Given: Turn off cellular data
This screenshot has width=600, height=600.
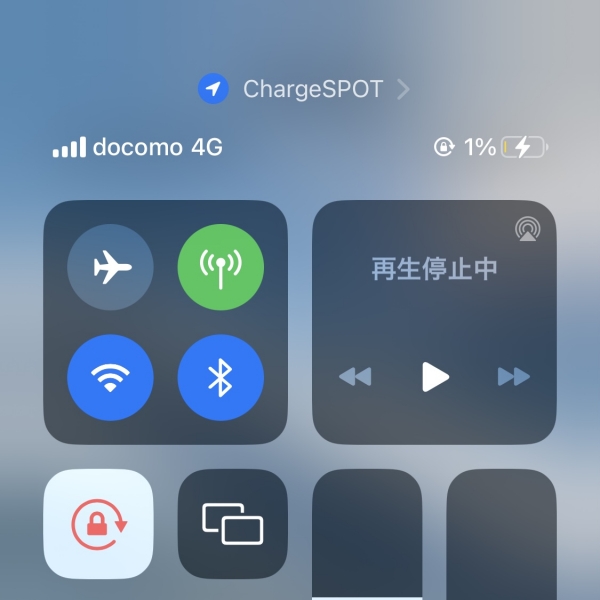Looking at the screenshot, I should [221, 267].
